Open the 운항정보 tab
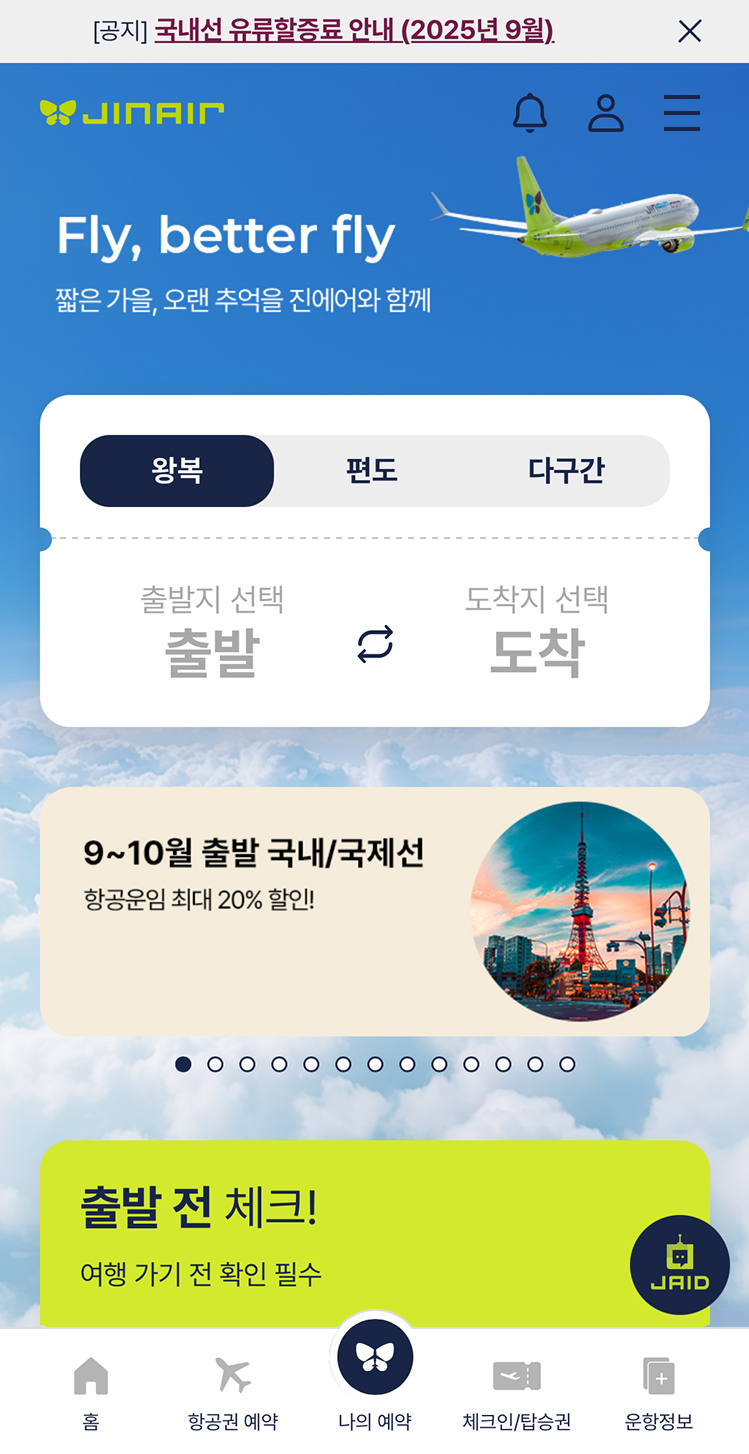 click(x=658, y=1391)
